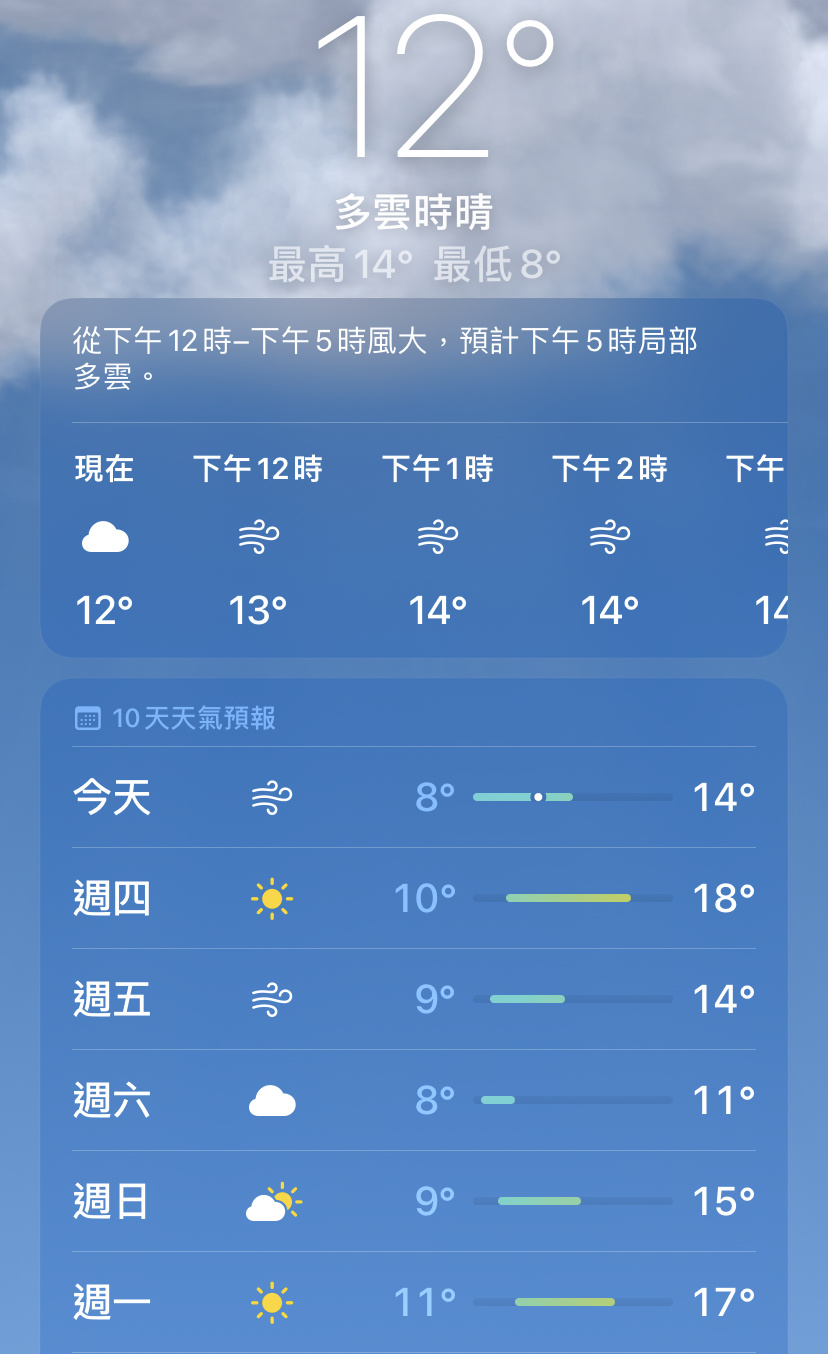
Task: Open Friday (週五) forecast details
Action: 414,999
